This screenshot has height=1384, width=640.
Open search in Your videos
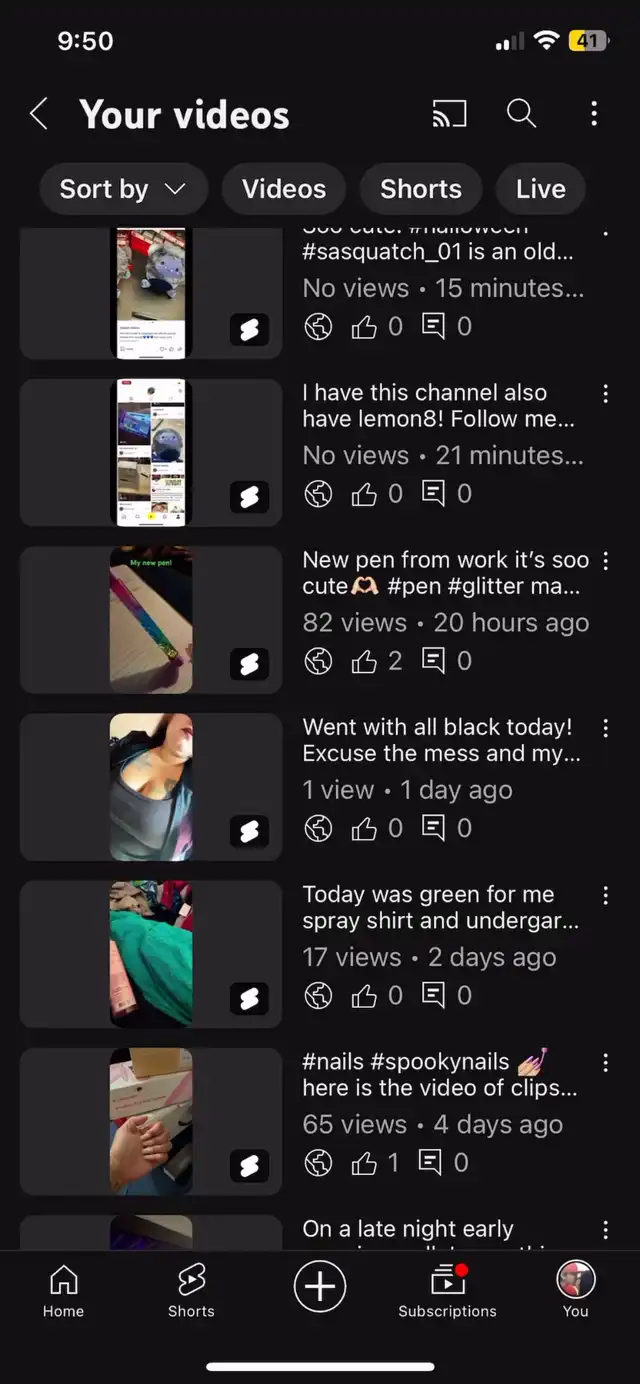point(521,114)
